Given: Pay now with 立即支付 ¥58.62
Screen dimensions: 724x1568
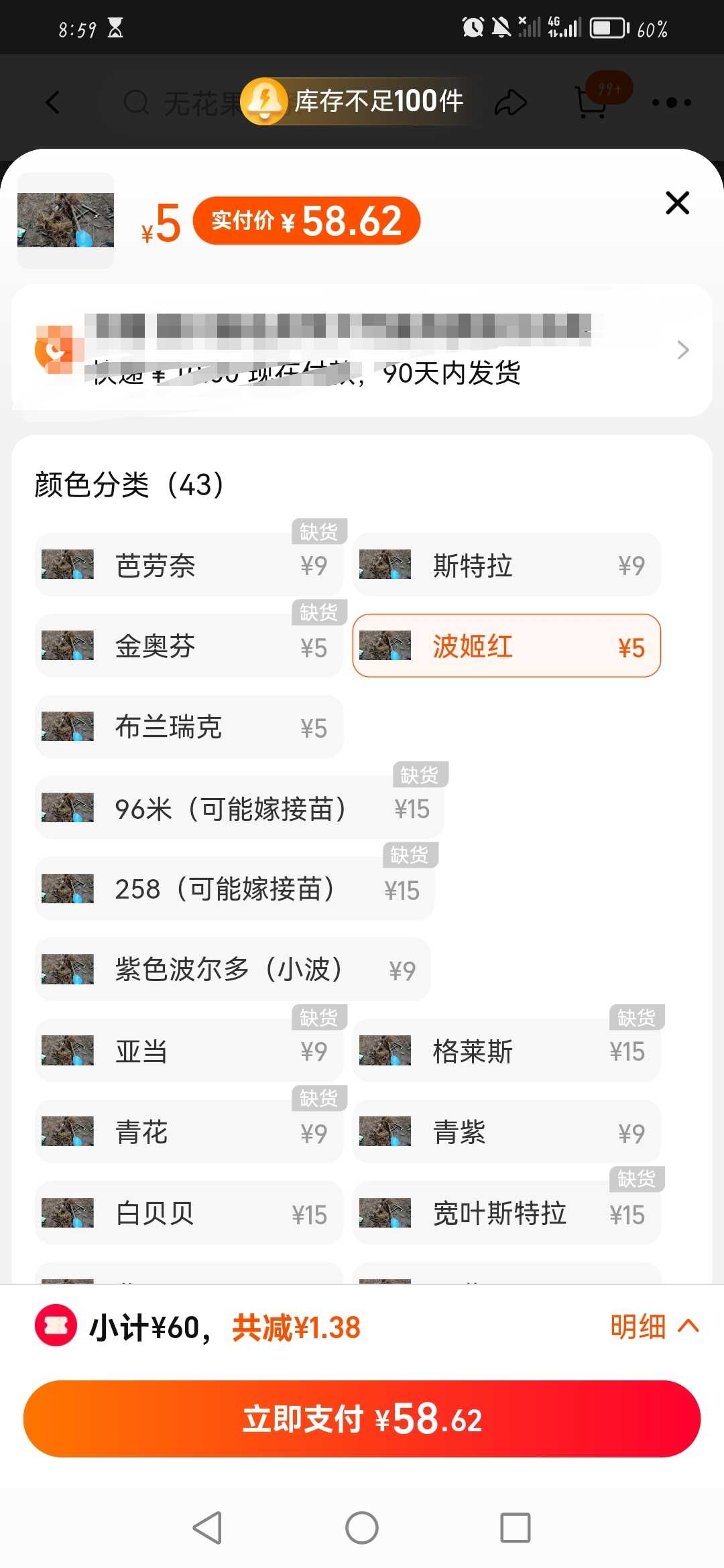Looking at the screenshot, I should (362, 1419).
